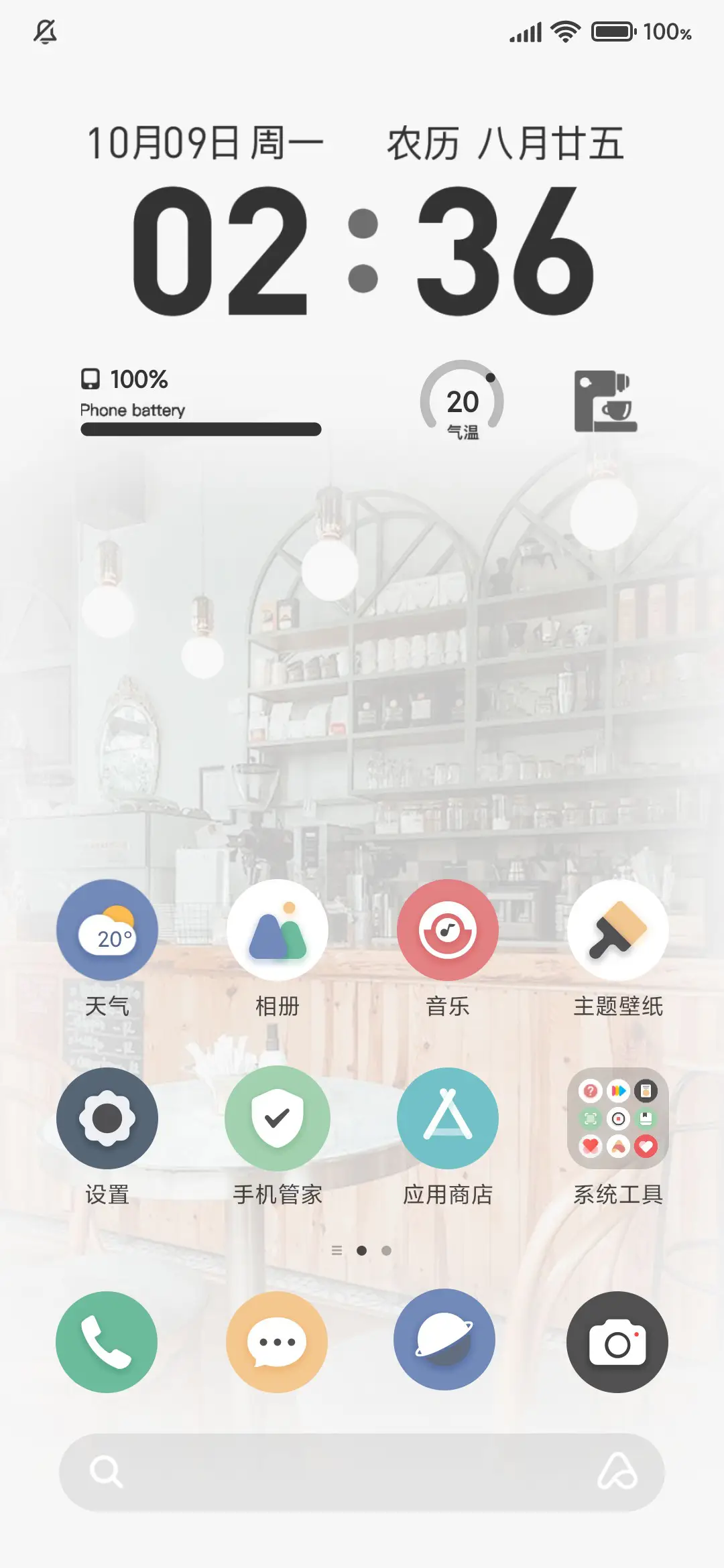The height and width of the screenshot is (1568, 724).
Task: Open the 设置 settings app
Action: point(107,1118)
